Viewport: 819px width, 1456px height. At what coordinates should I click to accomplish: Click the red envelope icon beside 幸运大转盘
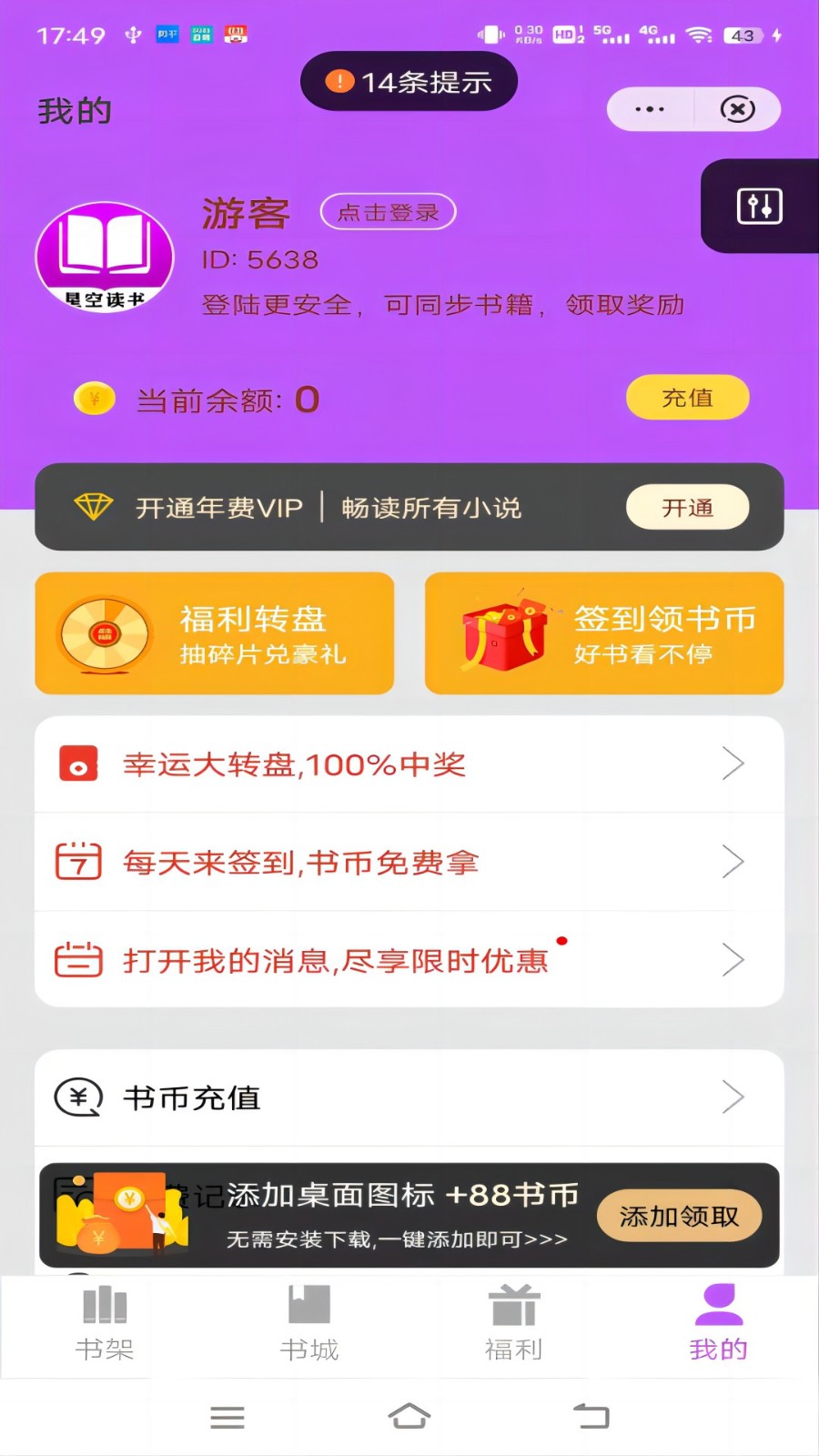[77, 765]
